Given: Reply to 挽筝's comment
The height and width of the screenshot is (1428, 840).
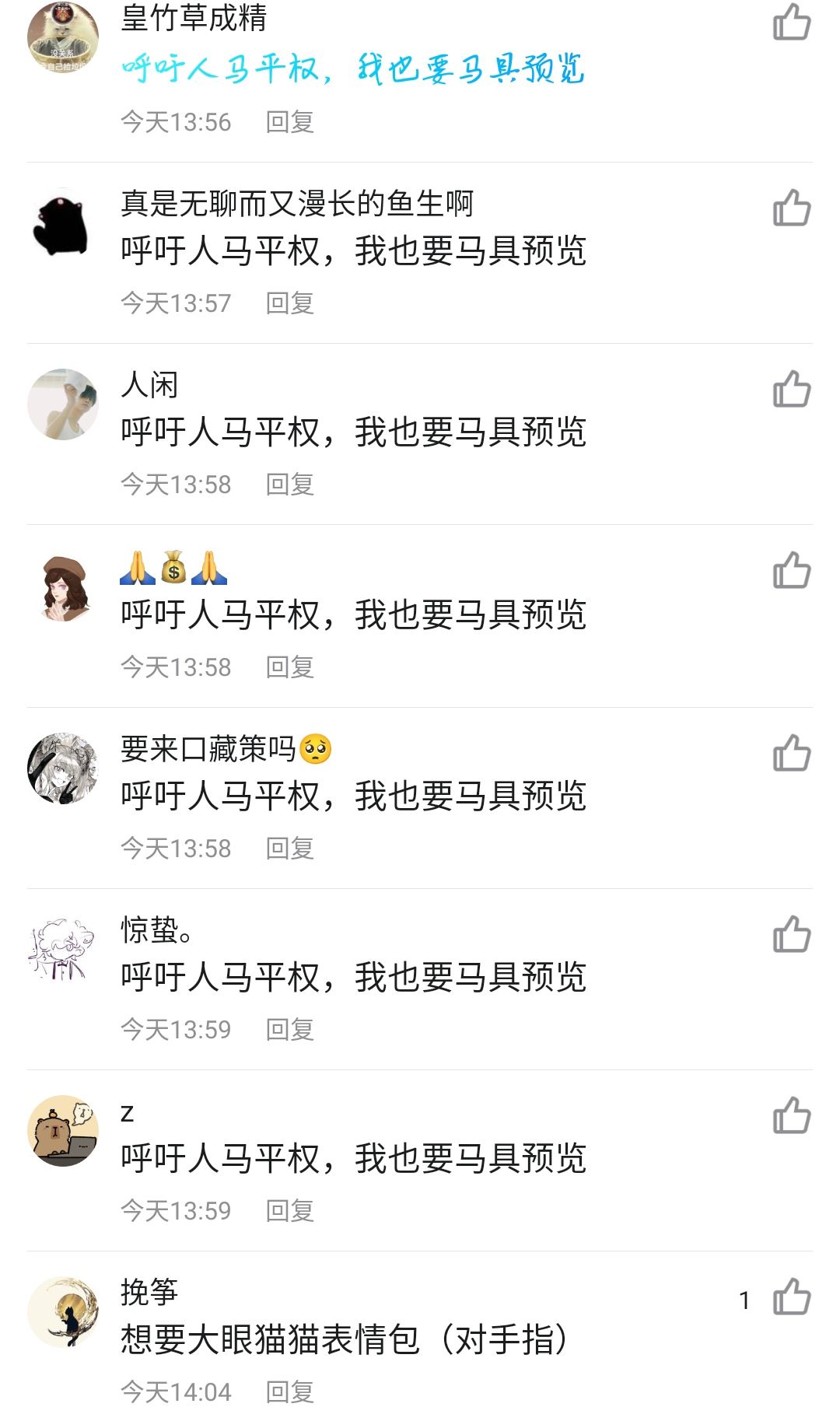Looking at the screenshot, I should (289, 1392).
